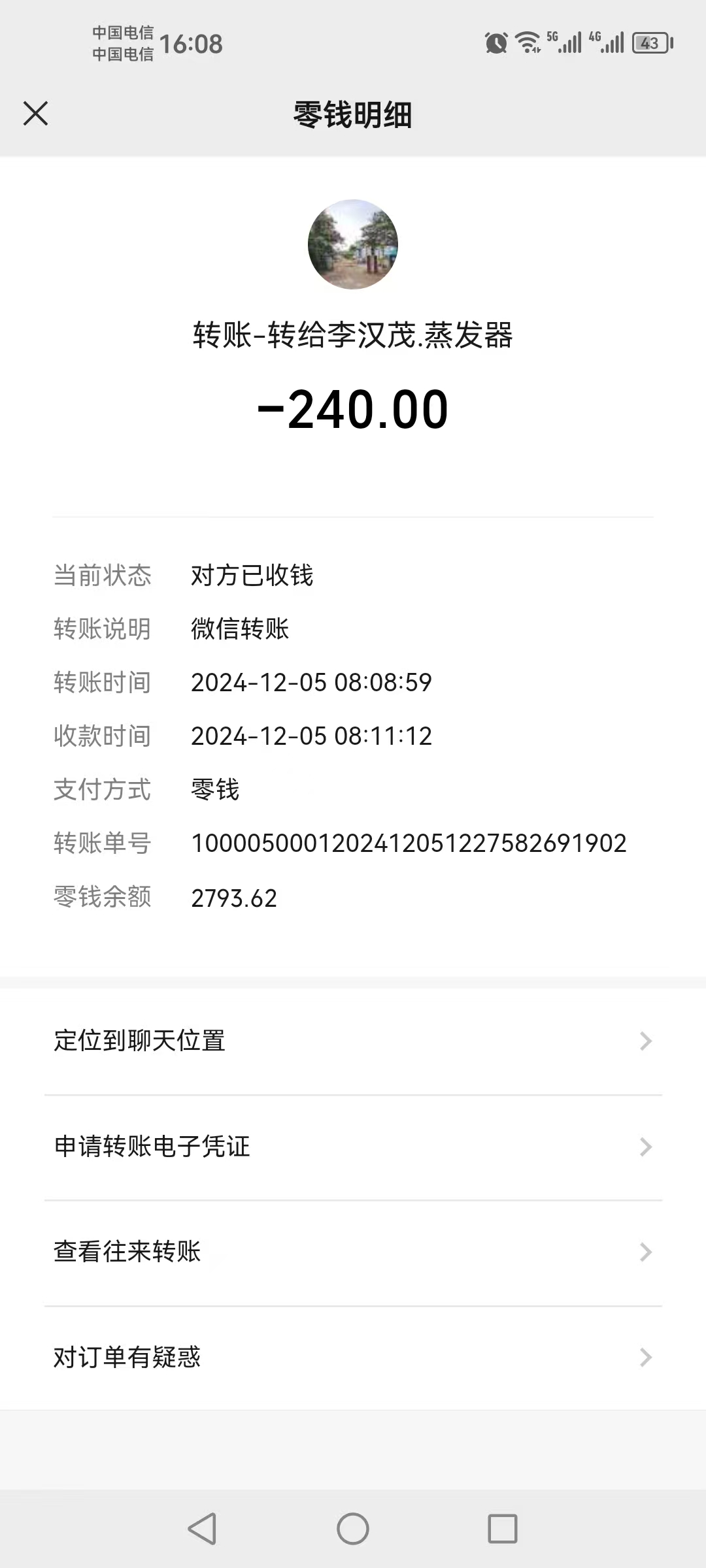Go to home via system button
Viewport: 706px width, 1568px height.
pyautogui.click(x=353, y=1529)
